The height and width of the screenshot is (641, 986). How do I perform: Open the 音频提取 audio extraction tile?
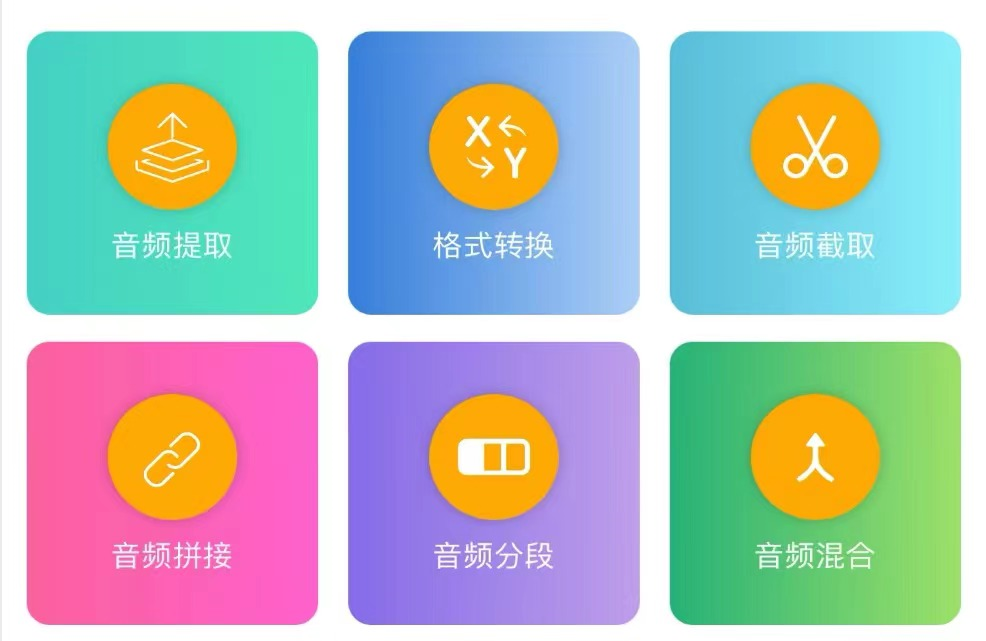172,173
